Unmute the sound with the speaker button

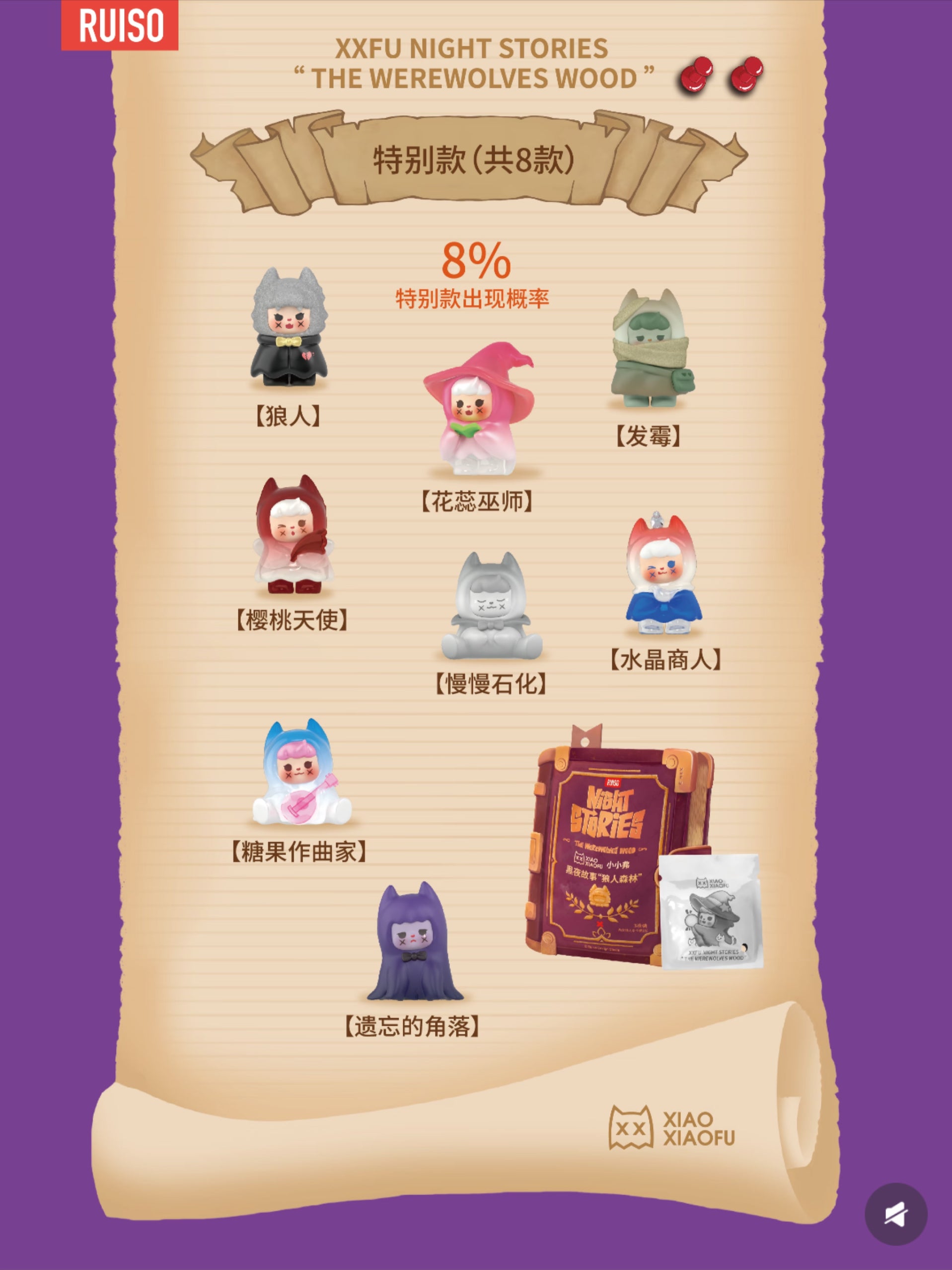(896, 1214)
